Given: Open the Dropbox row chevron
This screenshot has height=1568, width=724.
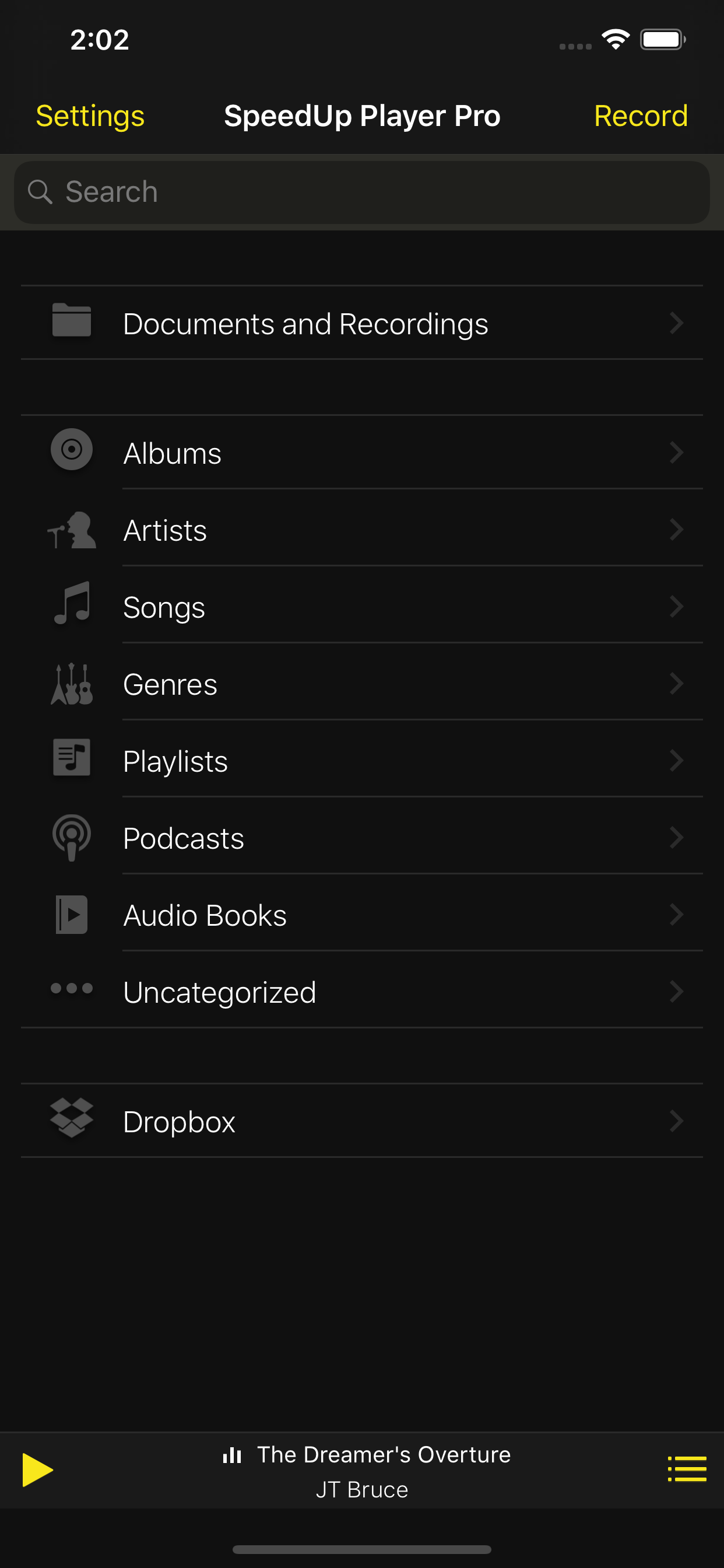Looking at the screenshot, I should 677,1121.
